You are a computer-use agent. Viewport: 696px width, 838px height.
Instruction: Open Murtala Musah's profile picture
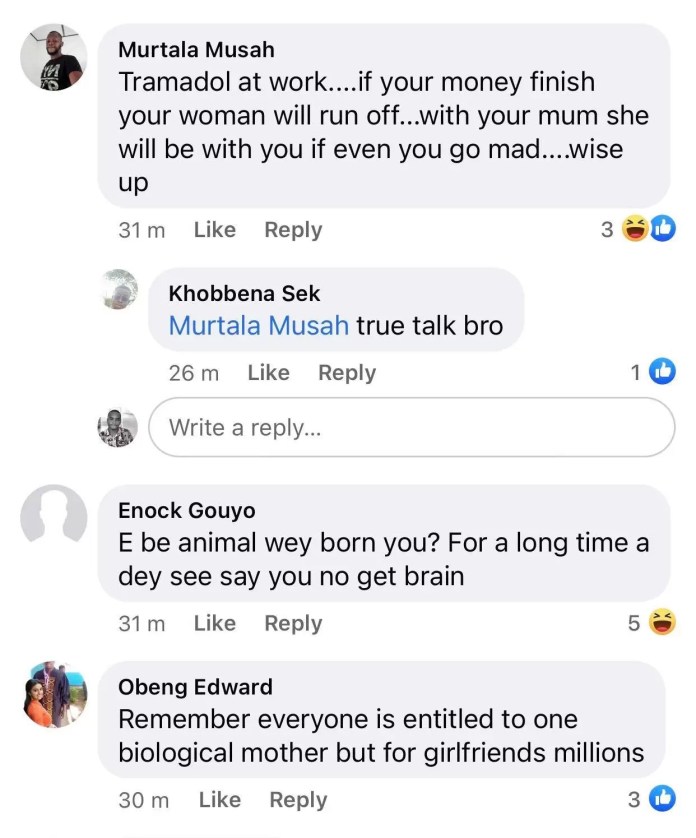[54, 59]
